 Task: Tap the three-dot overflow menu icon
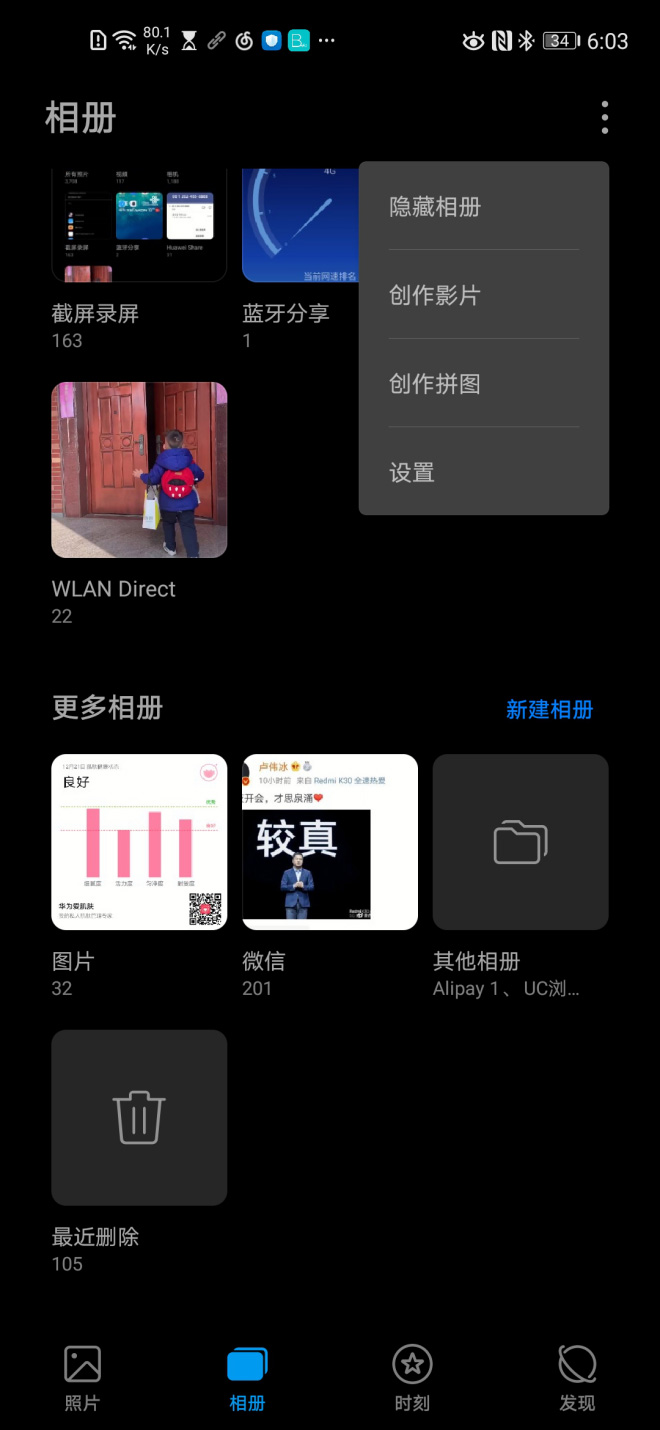pos(604,118)
